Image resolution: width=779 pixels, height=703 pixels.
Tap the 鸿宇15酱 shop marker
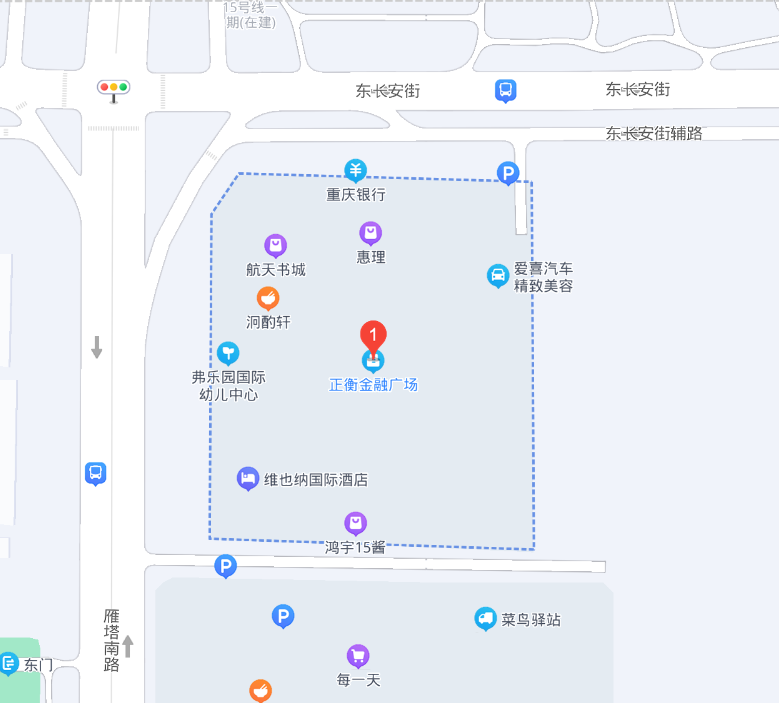tap(355, 523)
